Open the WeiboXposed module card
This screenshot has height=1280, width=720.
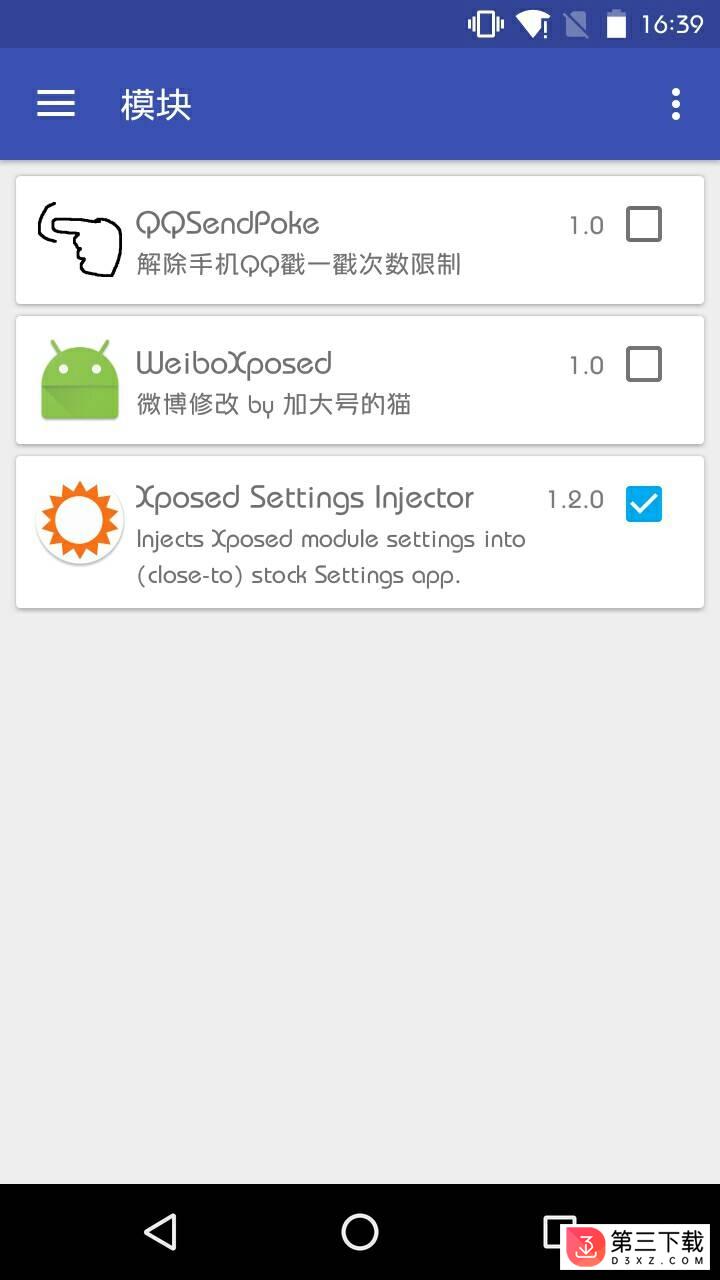pyautogui.click(x=360, y=380)
